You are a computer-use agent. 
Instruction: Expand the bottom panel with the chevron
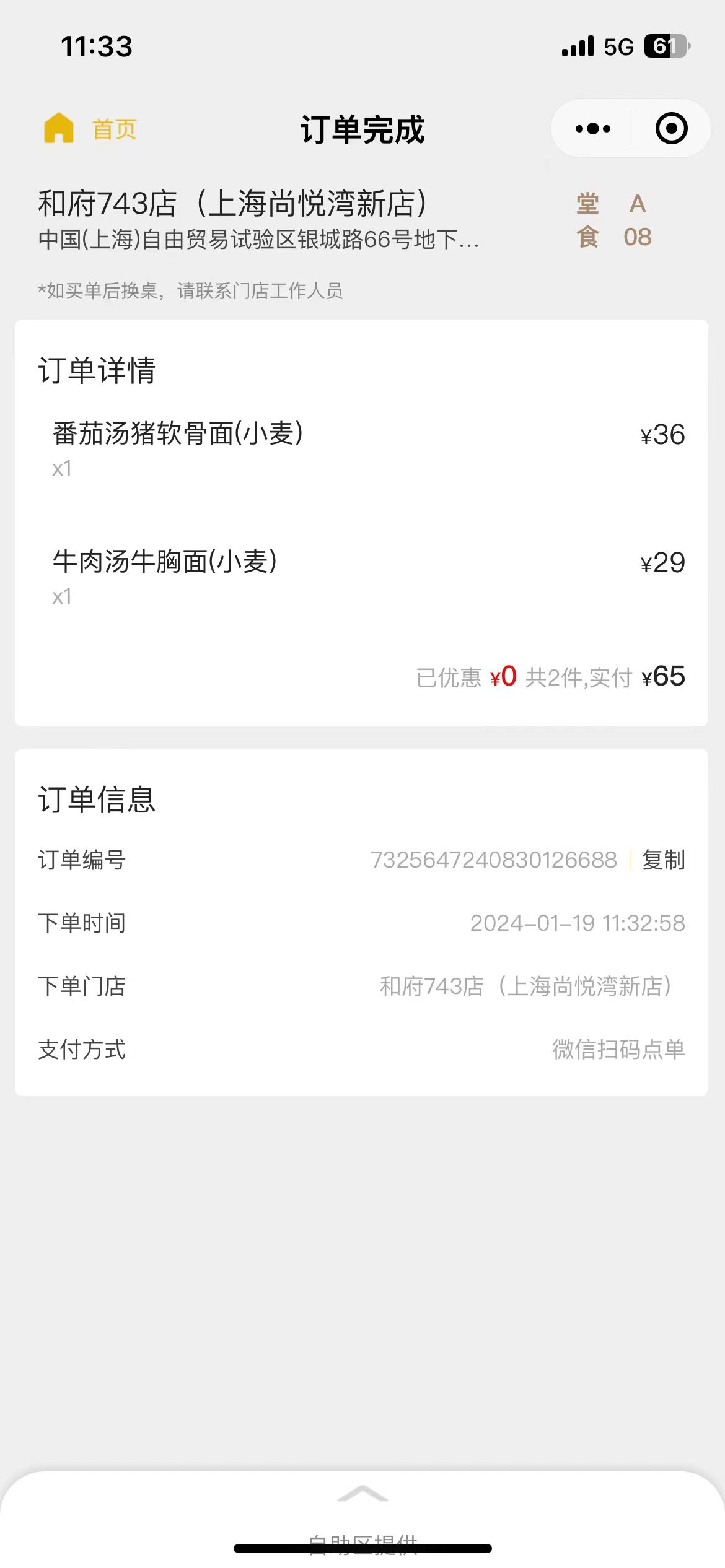(x=362, y=1494)
